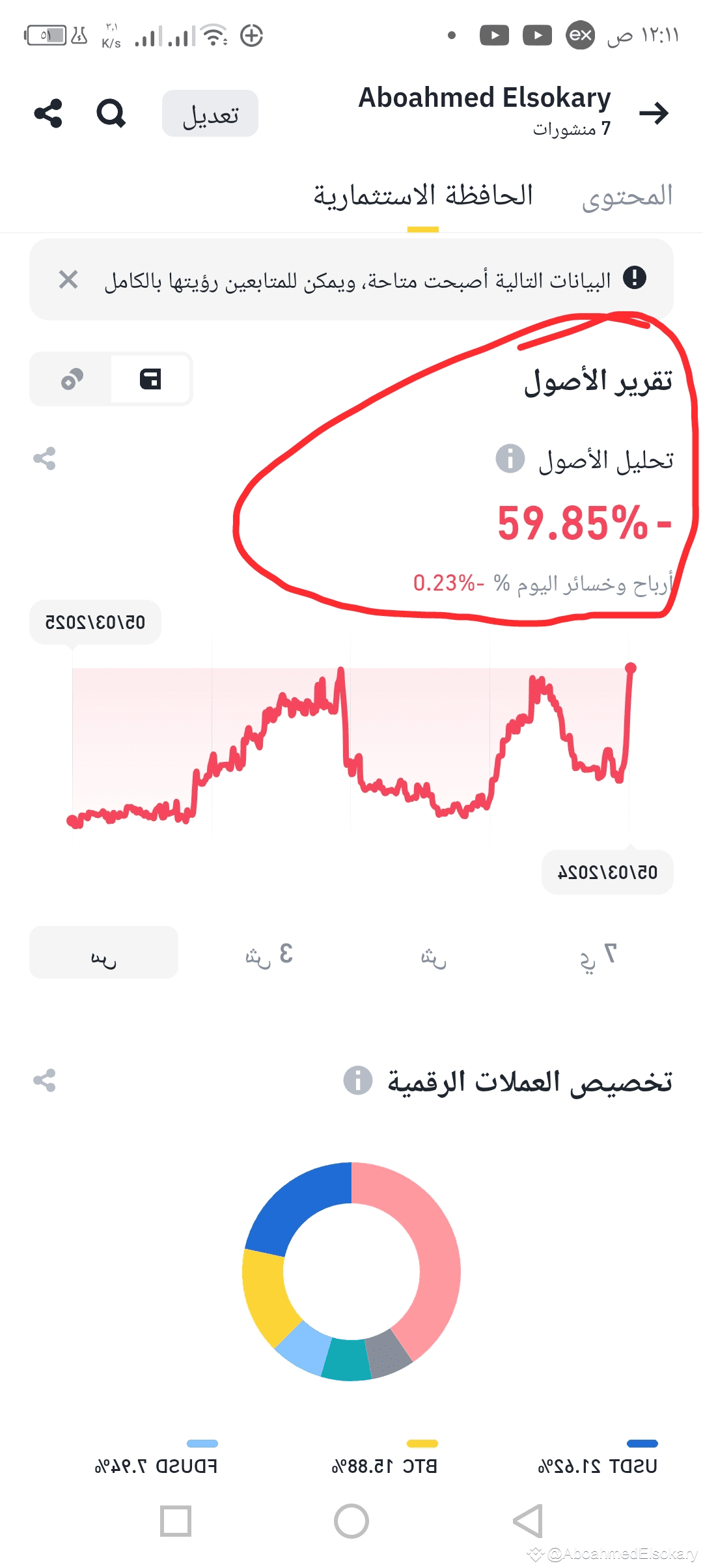The image size is (703, 1568).
Task: Open profile search magnifier
Action: [x=111, y=113]
